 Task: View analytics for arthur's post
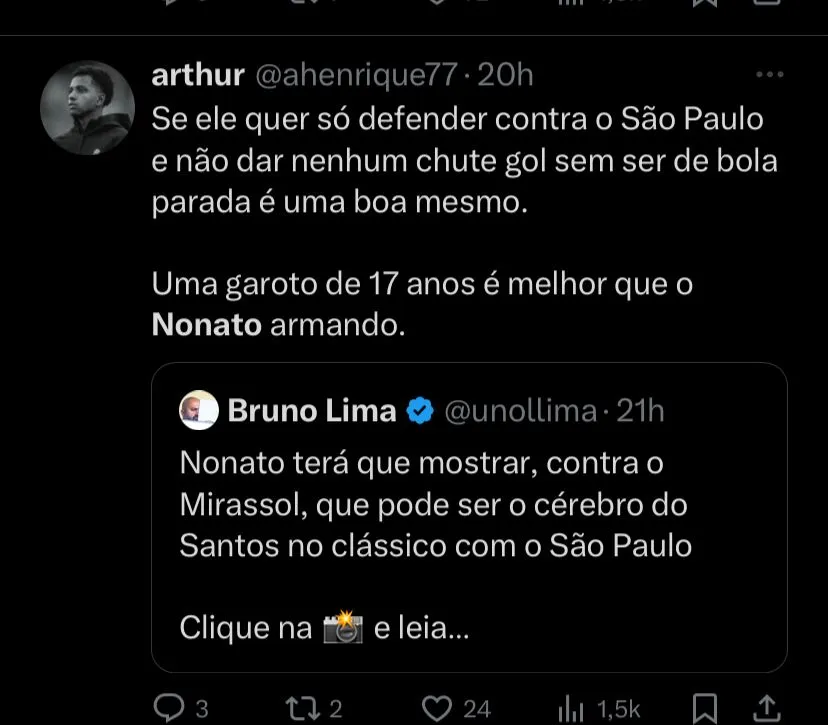click(x=571, y=708)
